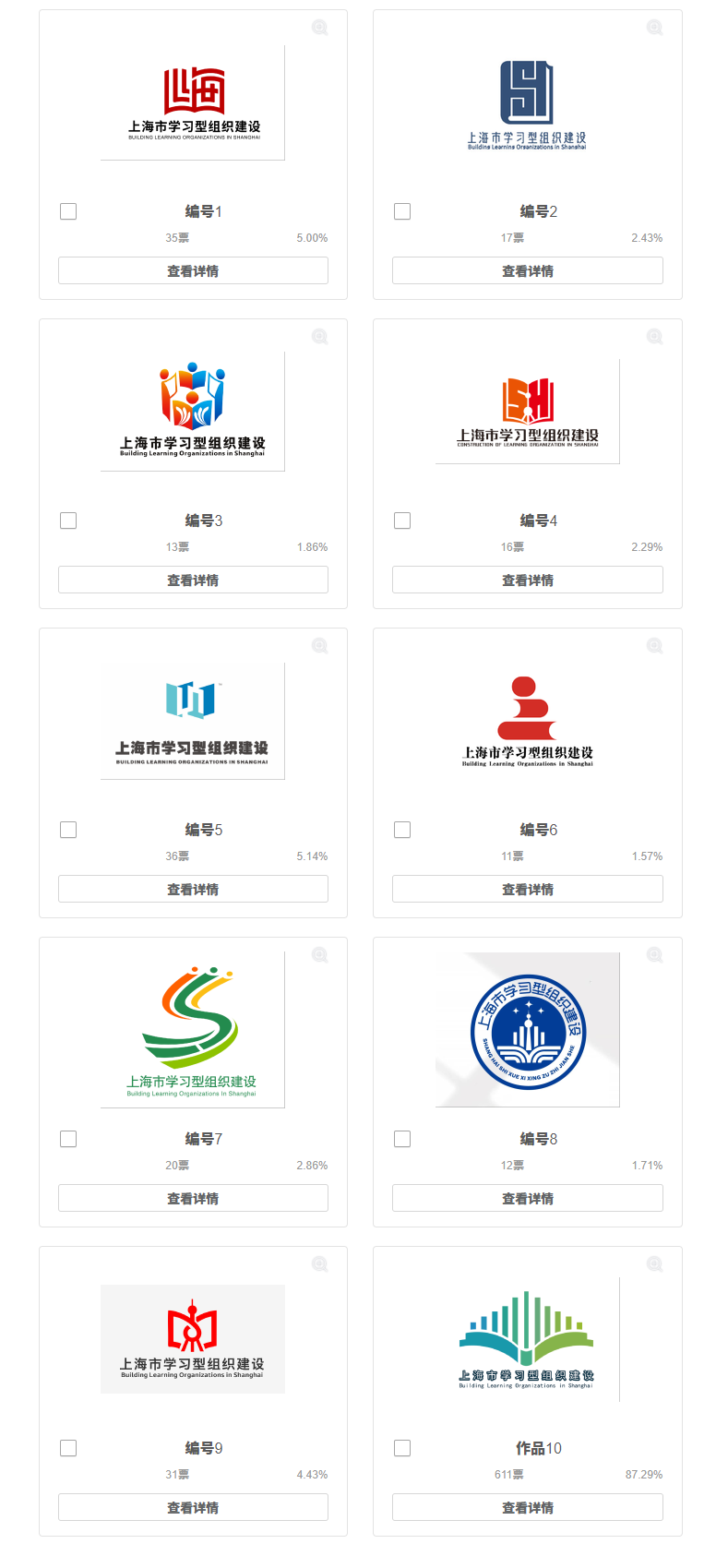
Task: Tap 查看详情 for 编号4
Action: (527, 580)
